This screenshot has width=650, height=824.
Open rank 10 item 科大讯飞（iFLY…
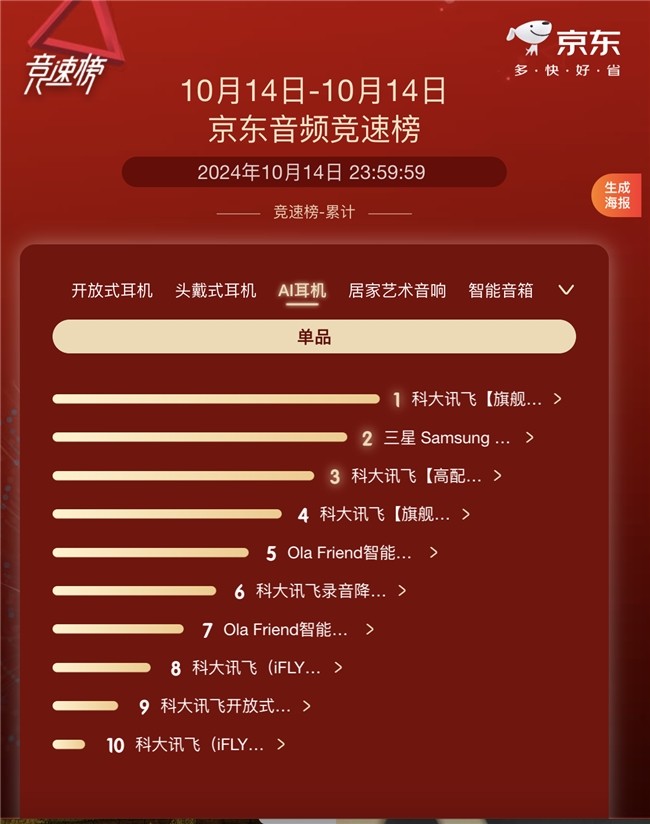200,745
